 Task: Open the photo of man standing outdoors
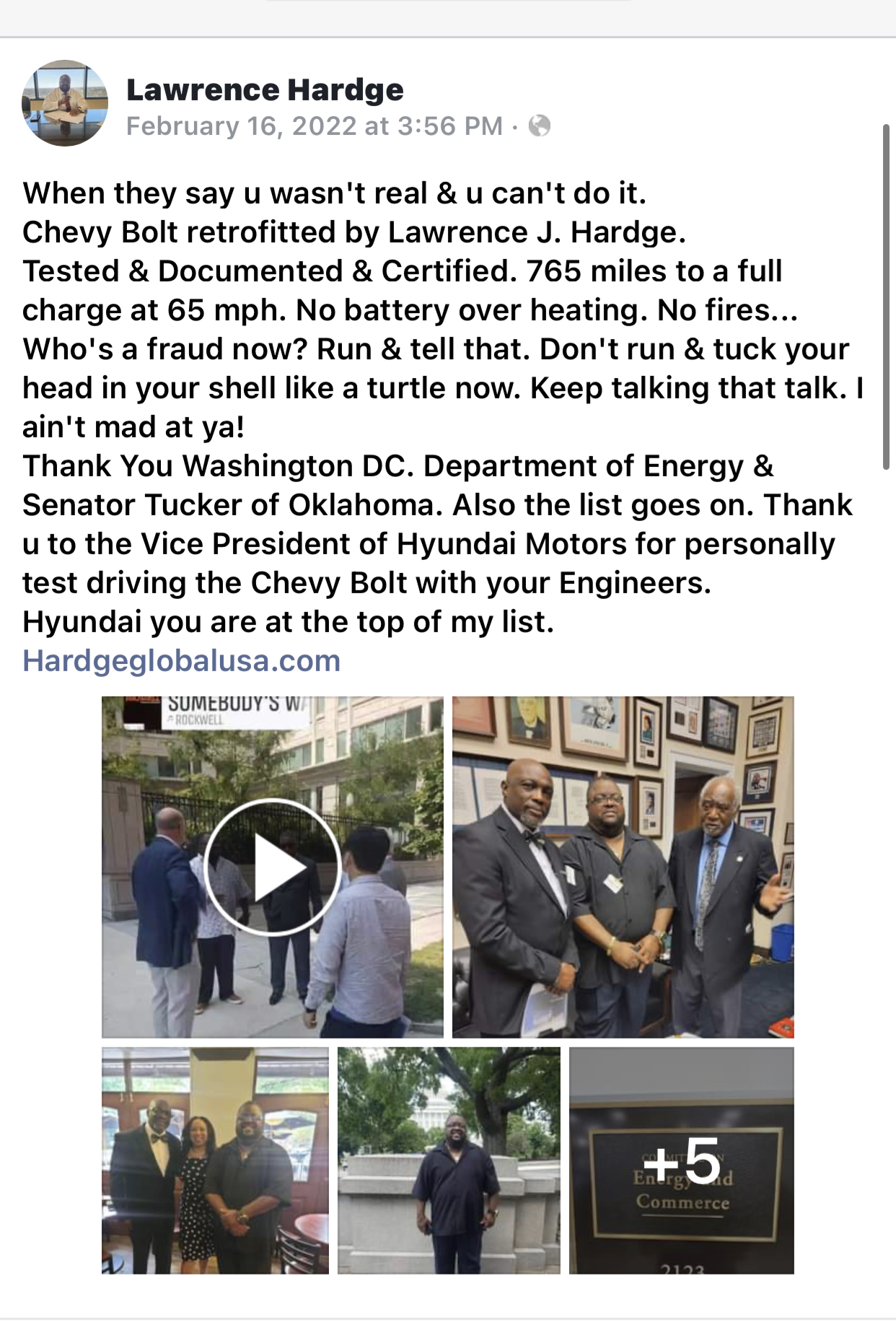(x=449, y=1160)
